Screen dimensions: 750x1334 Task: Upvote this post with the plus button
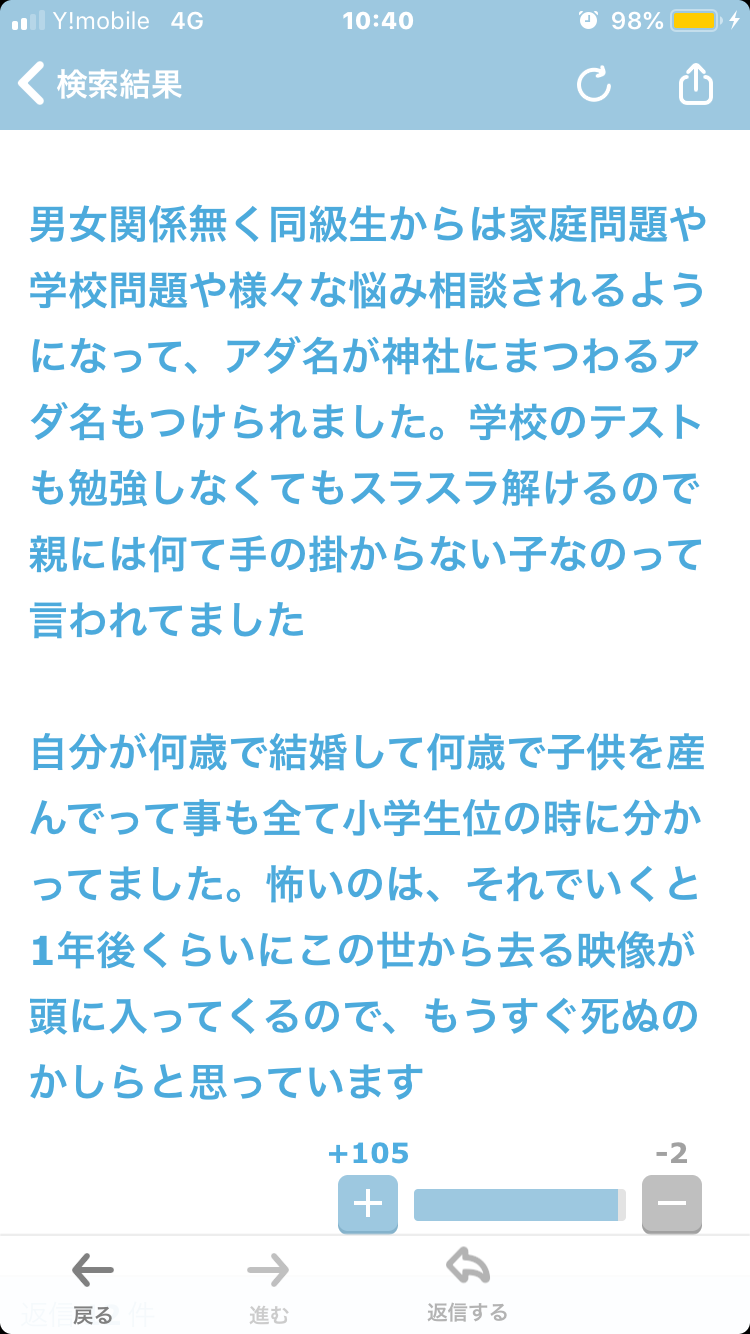[368, 1204]
